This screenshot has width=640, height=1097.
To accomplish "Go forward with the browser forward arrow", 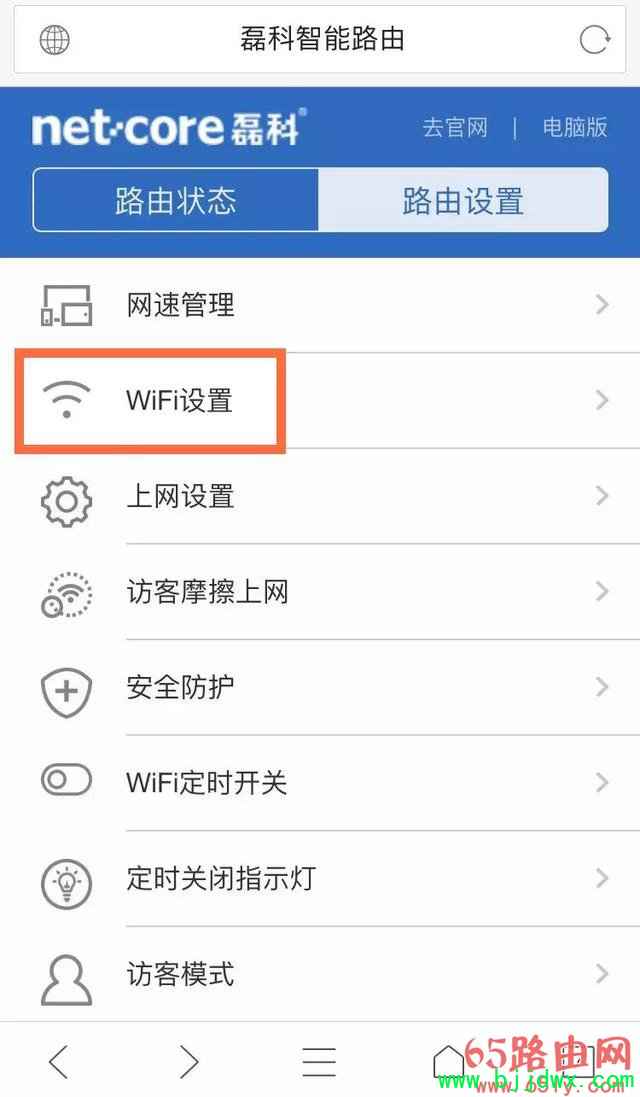I will tap(189, 1062).
